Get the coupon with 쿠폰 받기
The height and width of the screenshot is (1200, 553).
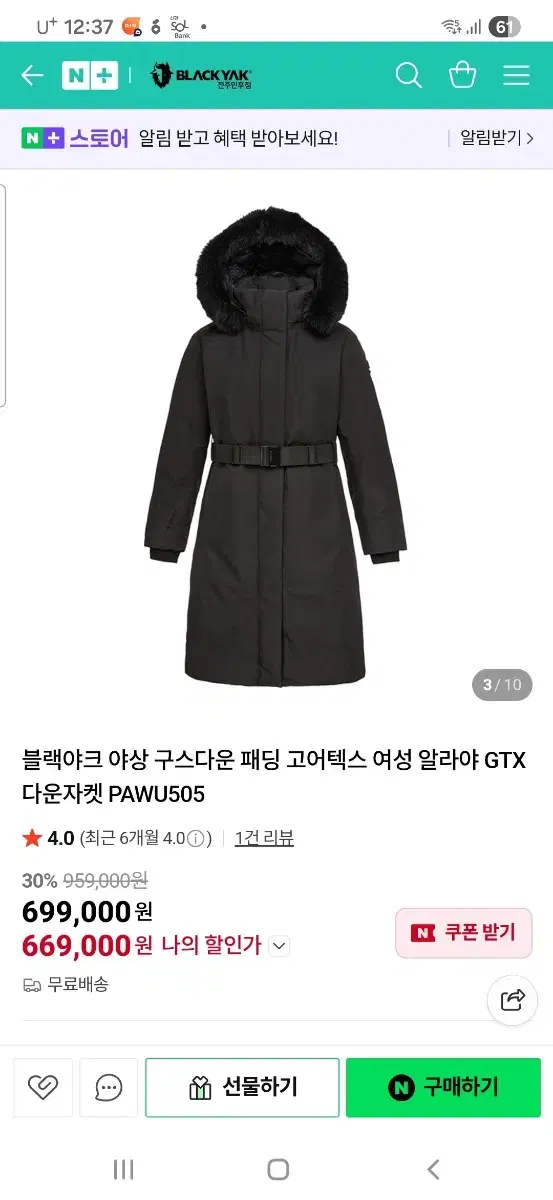pos(463,933)
